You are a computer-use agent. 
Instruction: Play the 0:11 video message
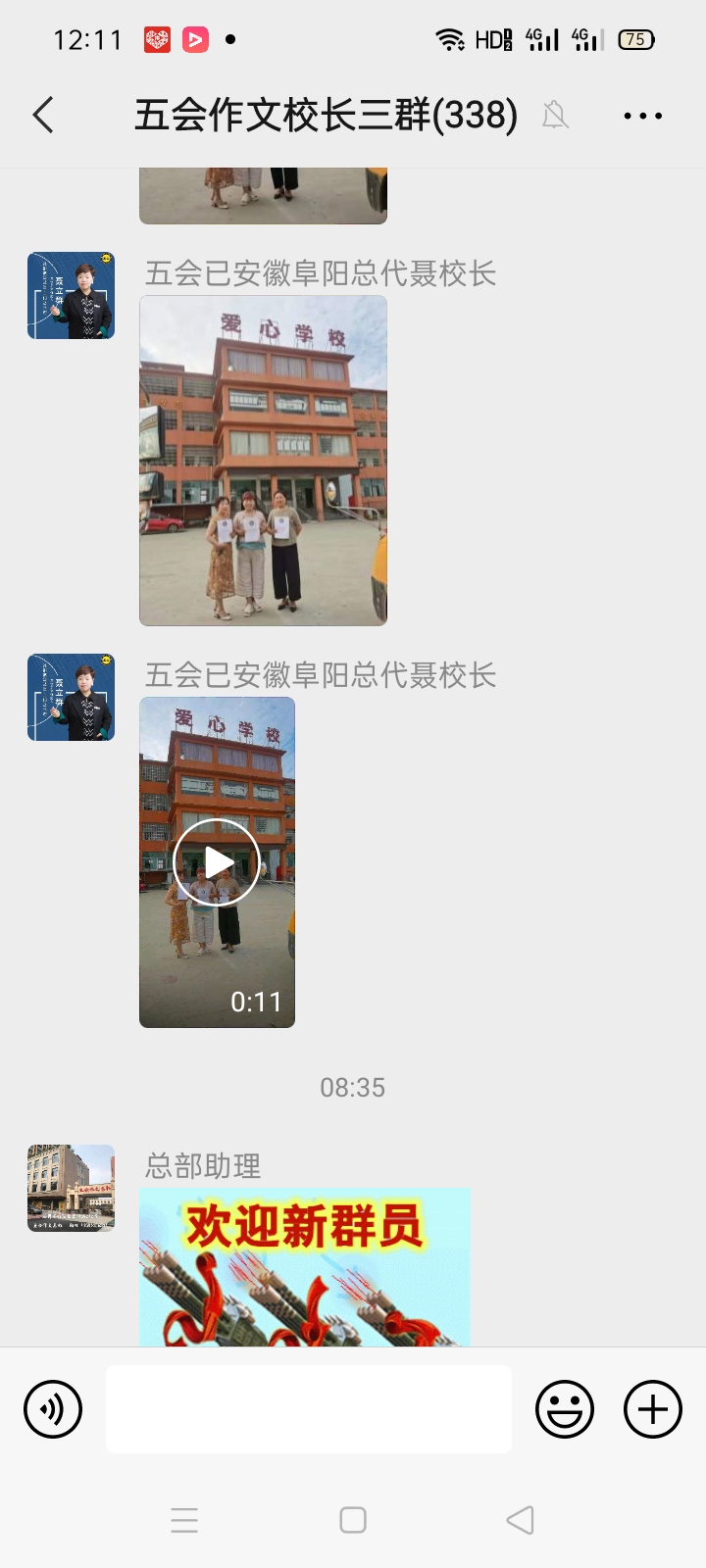pyautogui.click(x=217, y=862)
